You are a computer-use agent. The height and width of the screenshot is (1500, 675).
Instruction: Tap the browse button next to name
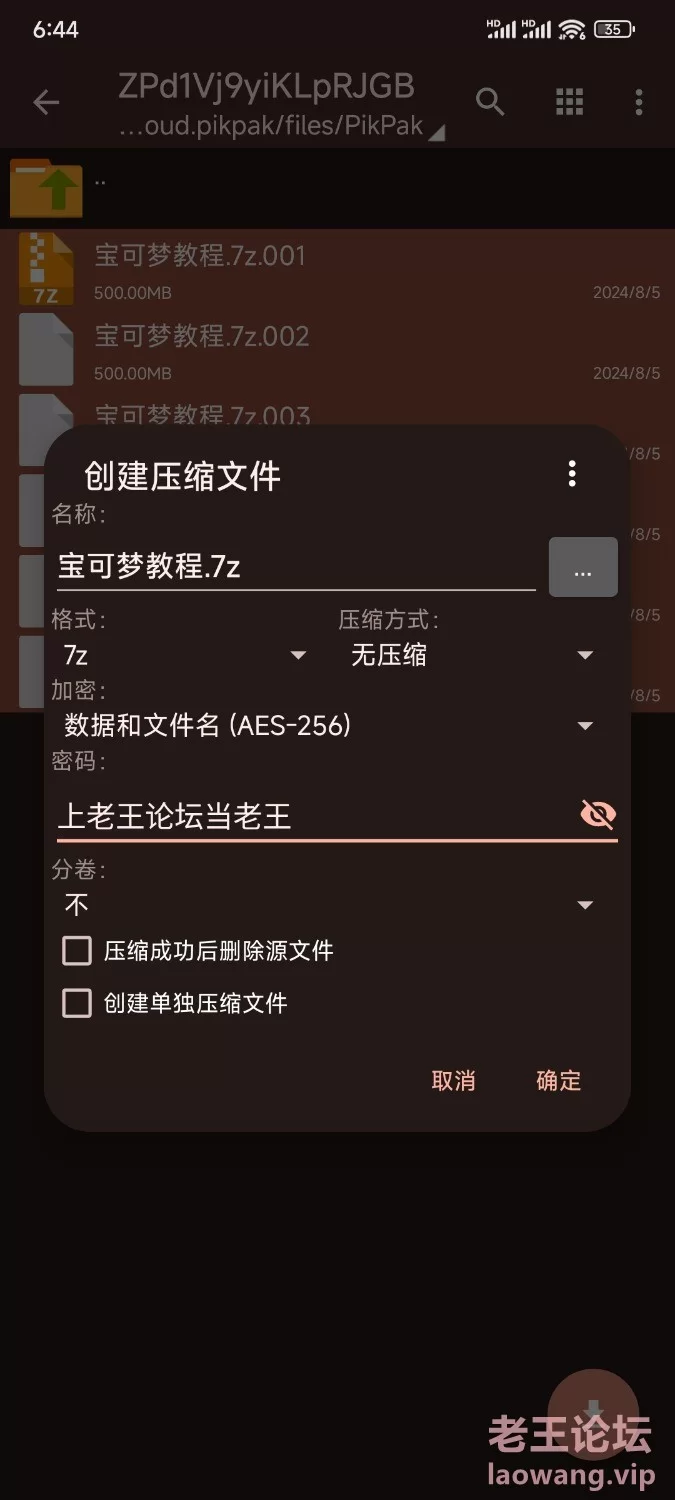pyautogui.click(x=583, y=567)
